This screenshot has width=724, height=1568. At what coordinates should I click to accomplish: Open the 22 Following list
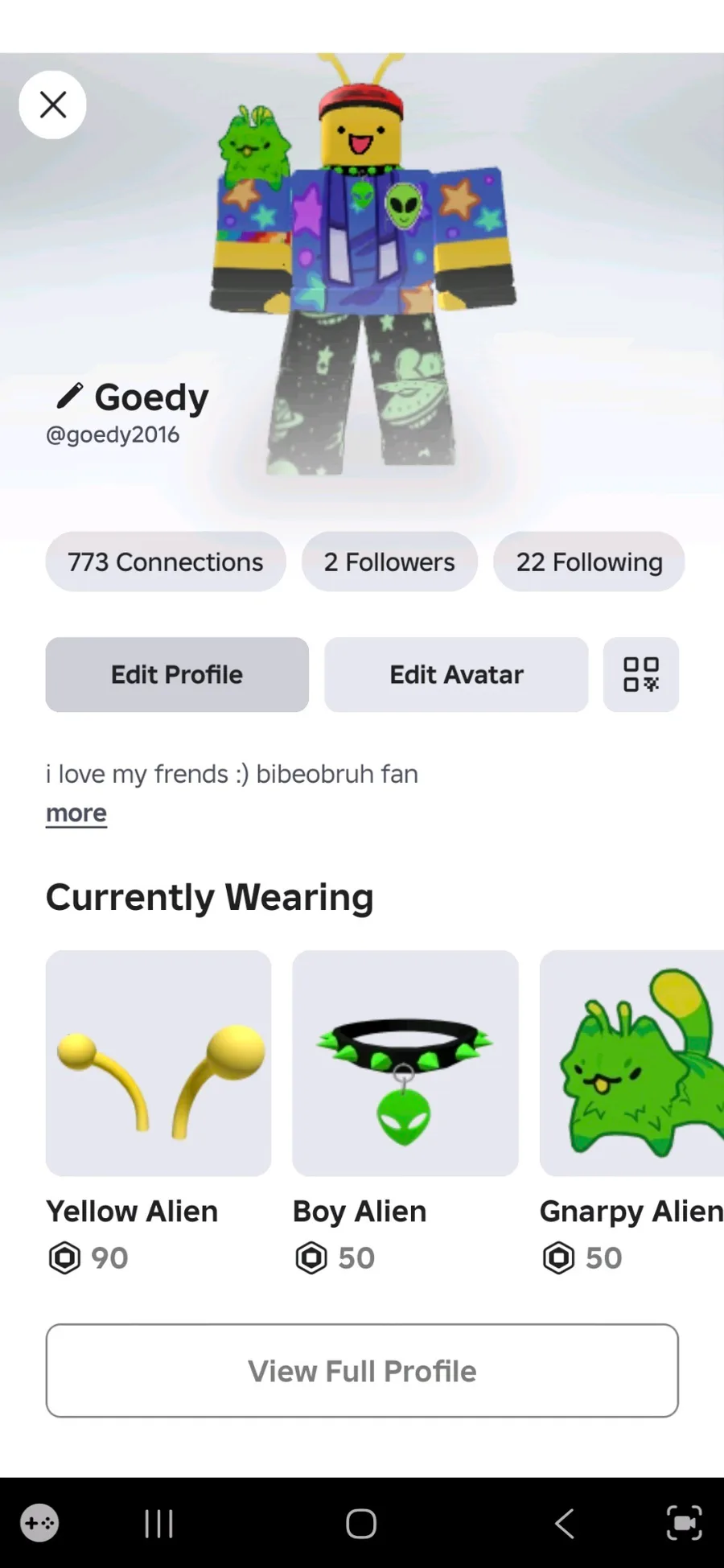(x=589, y=562)
